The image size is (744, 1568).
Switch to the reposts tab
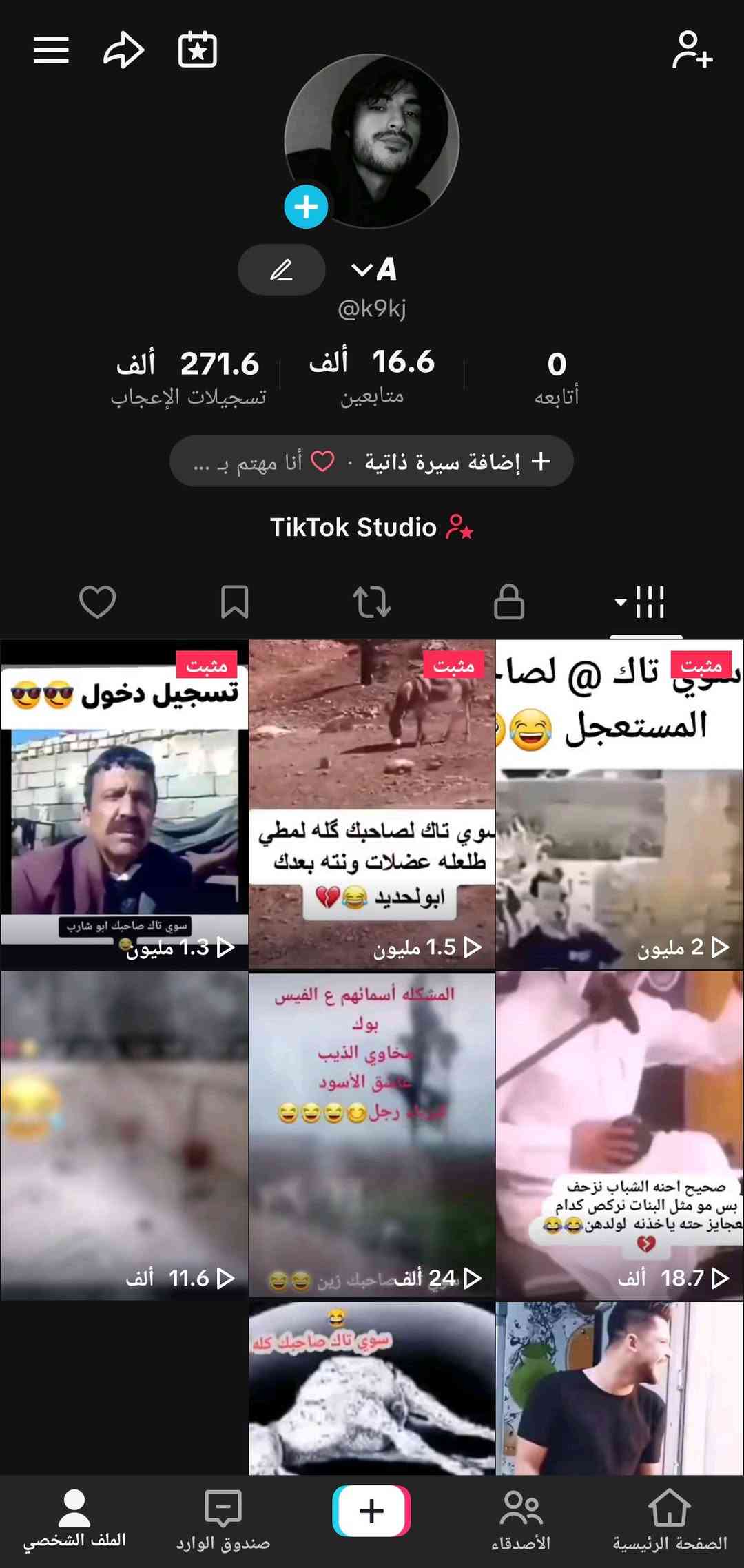point(372,602)
